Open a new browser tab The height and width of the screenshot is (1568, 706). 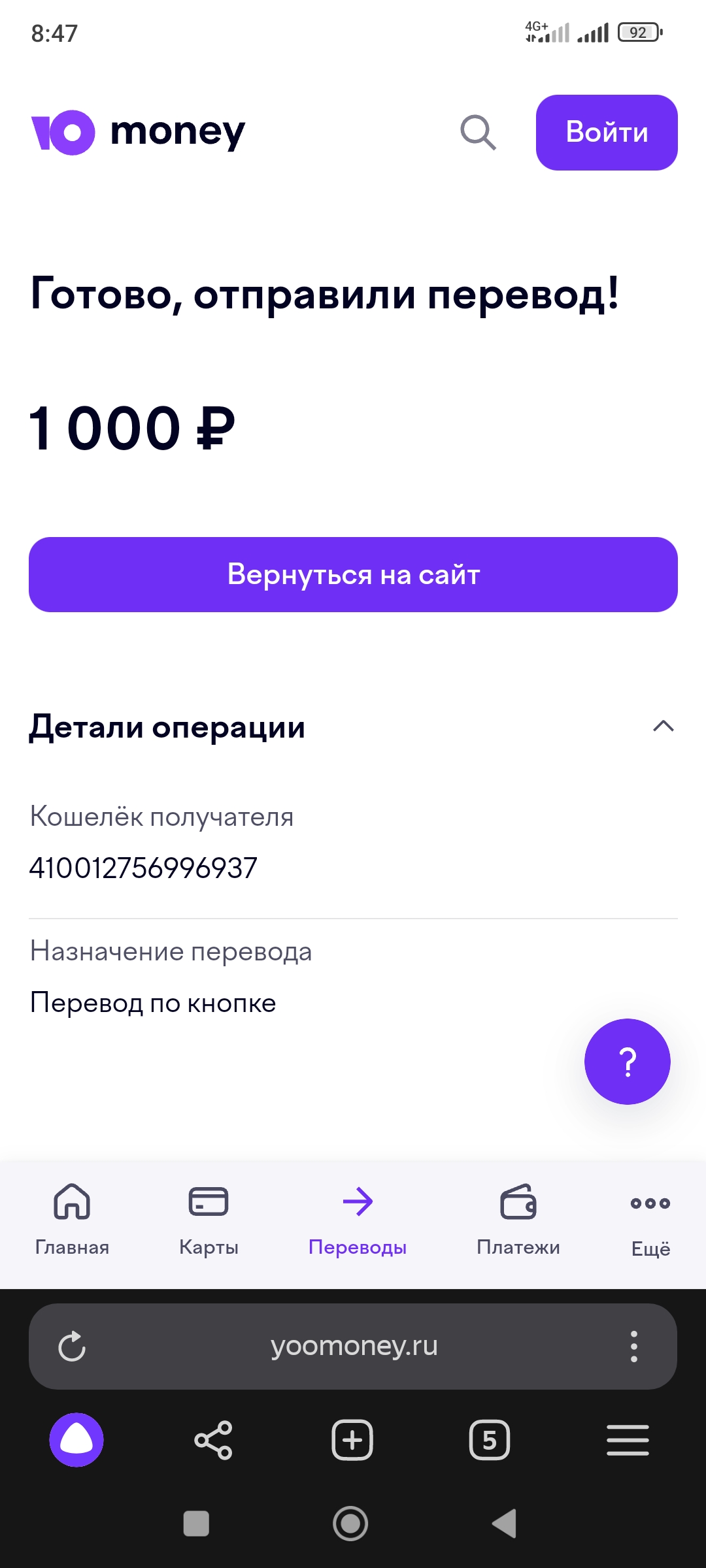(x=352, y=1440)
